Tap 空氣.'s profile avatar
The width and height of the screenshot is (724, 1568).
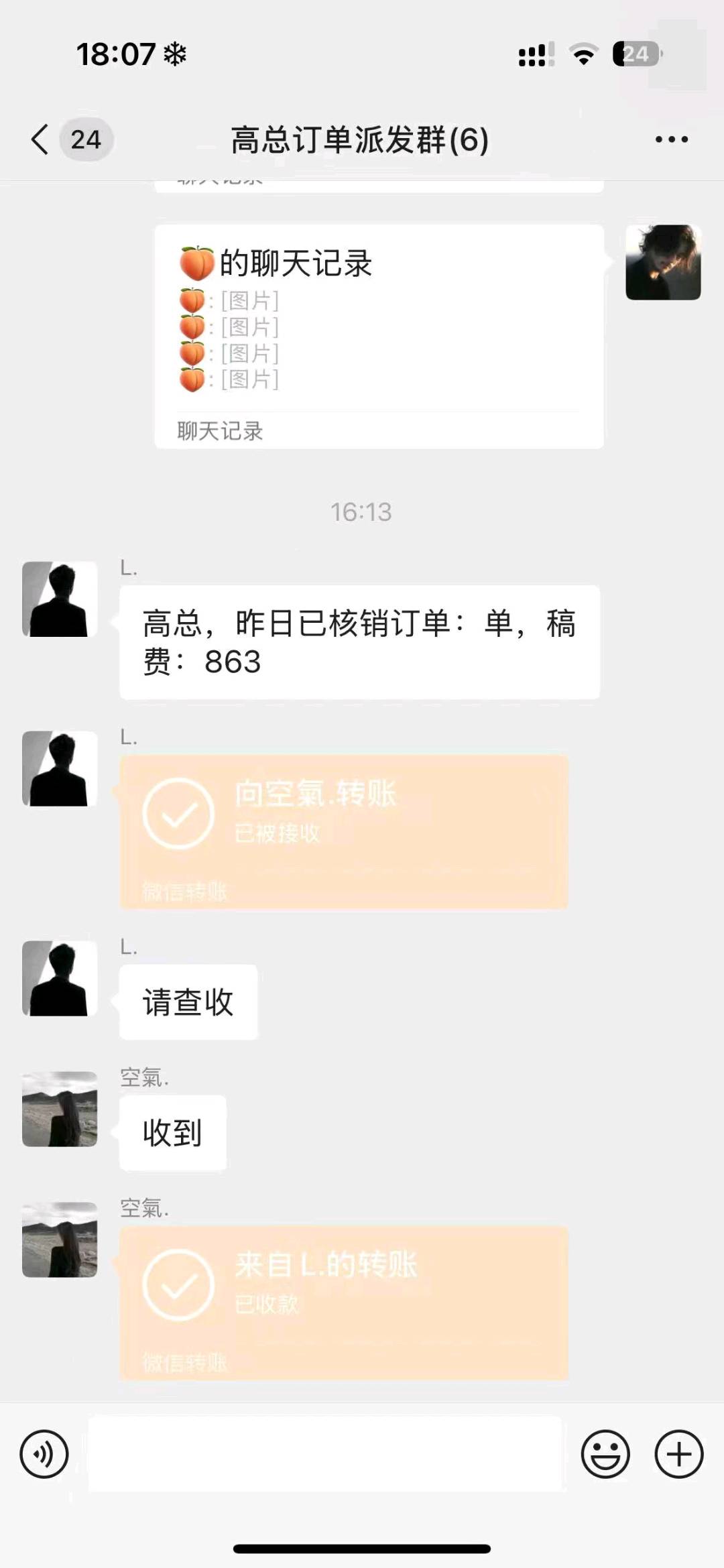59,1109
